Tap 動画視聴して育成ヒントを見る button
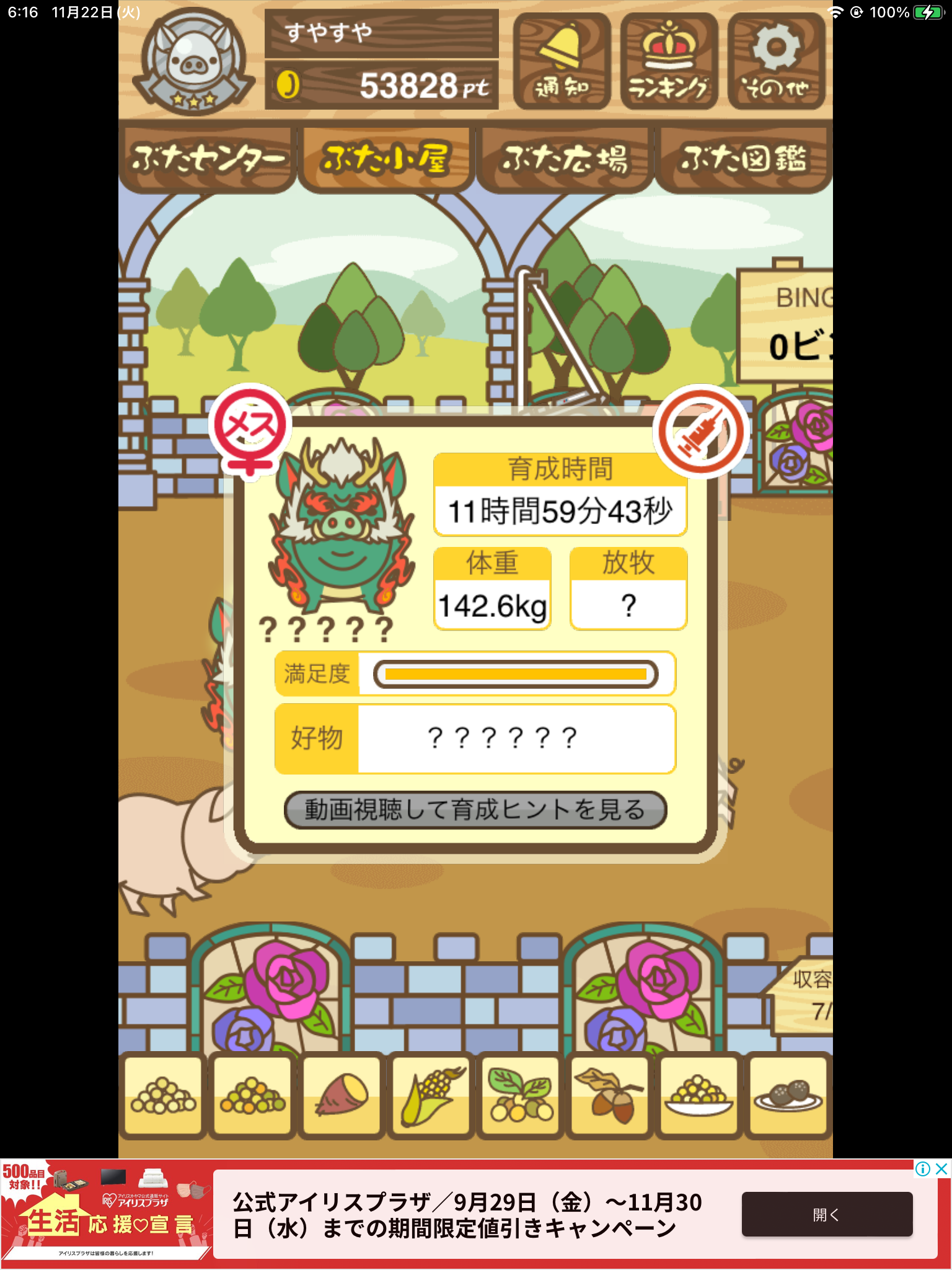 (x=475, y=810)
